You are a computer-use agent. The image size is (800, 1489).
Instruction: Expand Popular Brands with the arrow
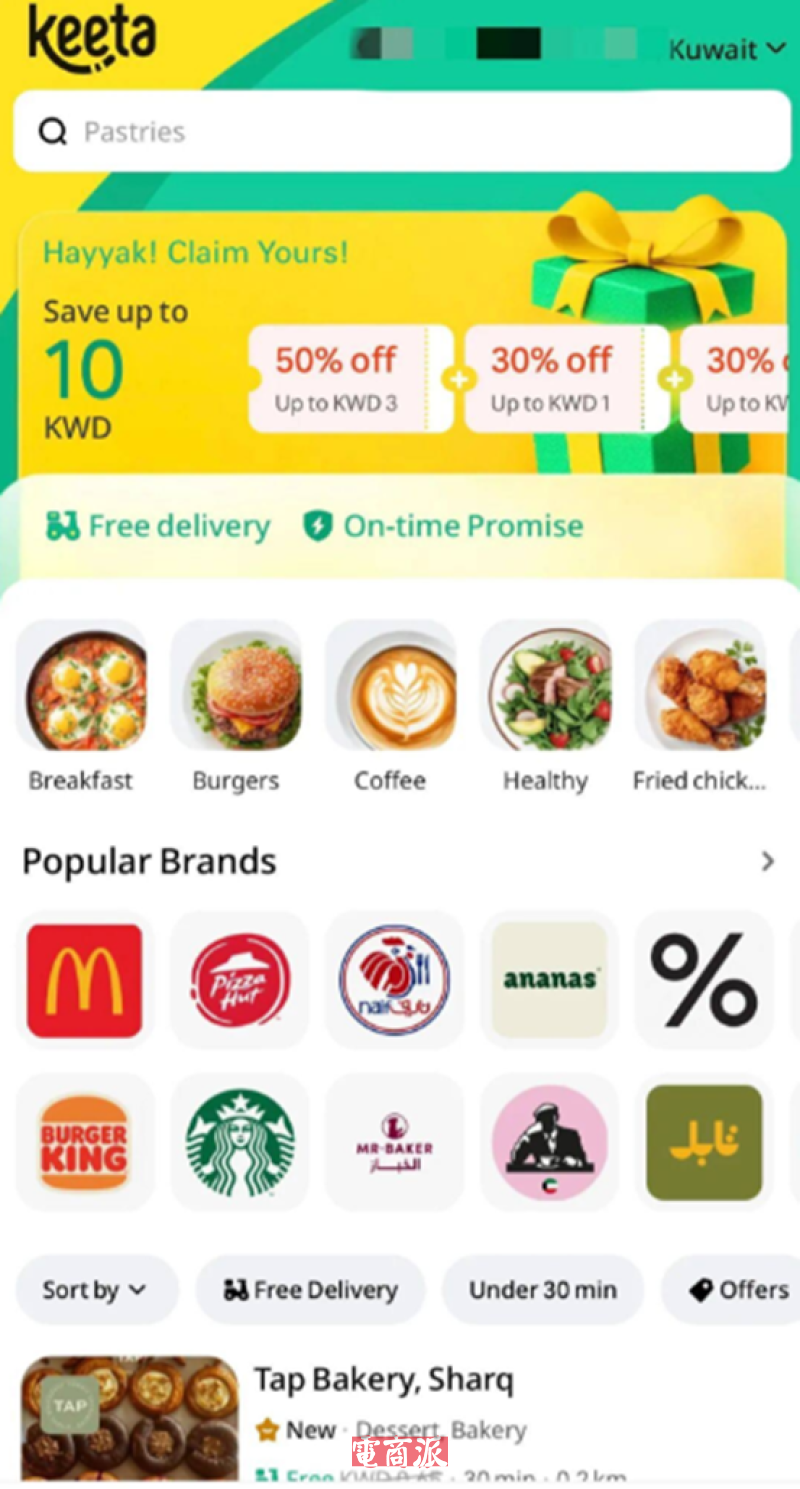click(x=767, y=861)
